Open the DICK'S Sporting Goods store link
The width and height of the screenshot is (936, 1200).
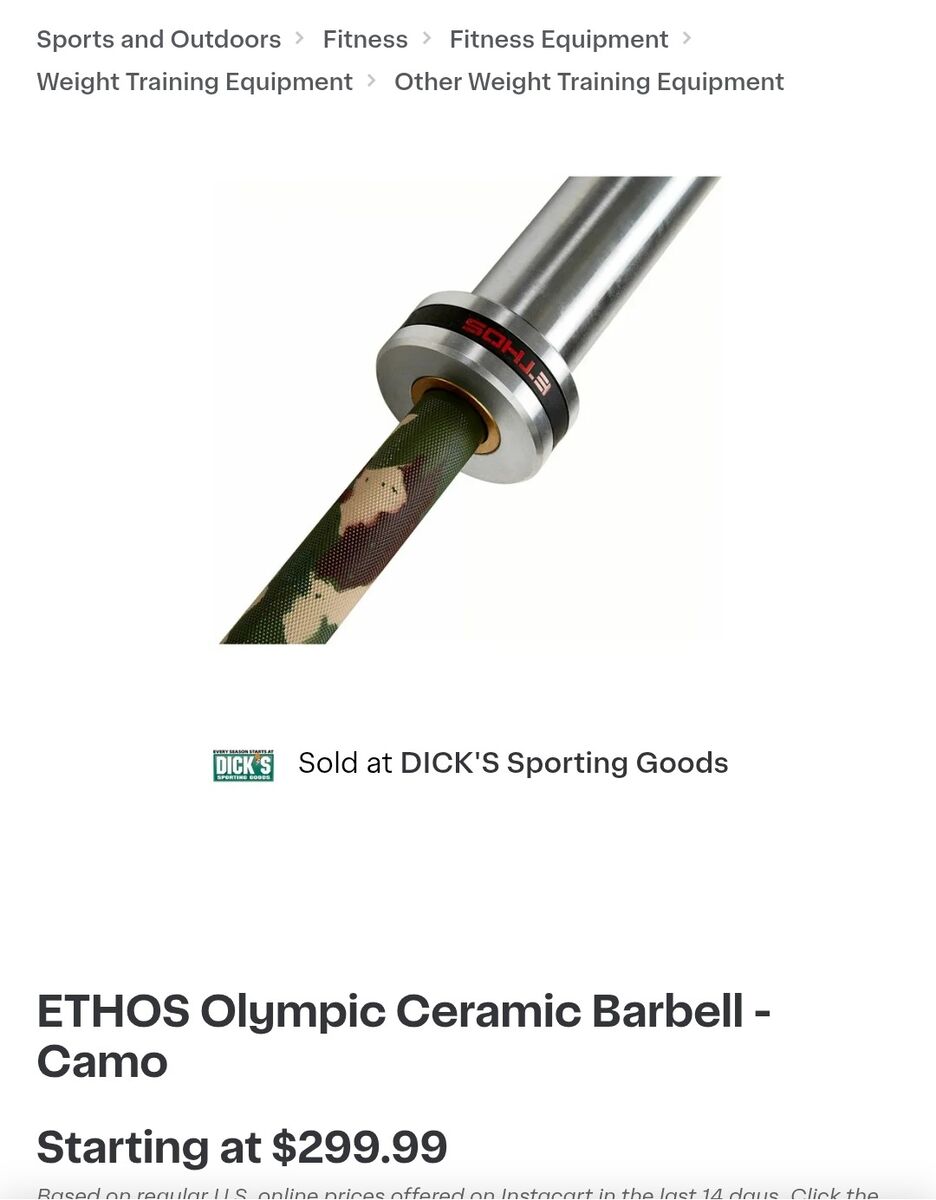click(x=563, y=763)
